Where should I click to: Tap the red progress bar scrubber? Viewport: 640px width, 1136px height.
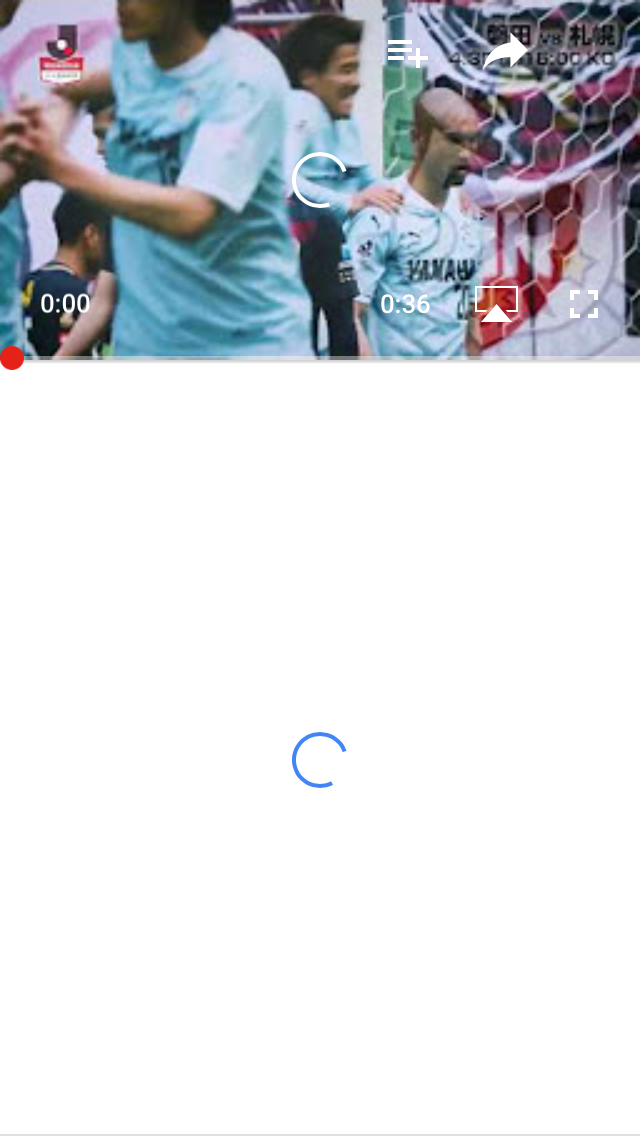tap(12, 358)
